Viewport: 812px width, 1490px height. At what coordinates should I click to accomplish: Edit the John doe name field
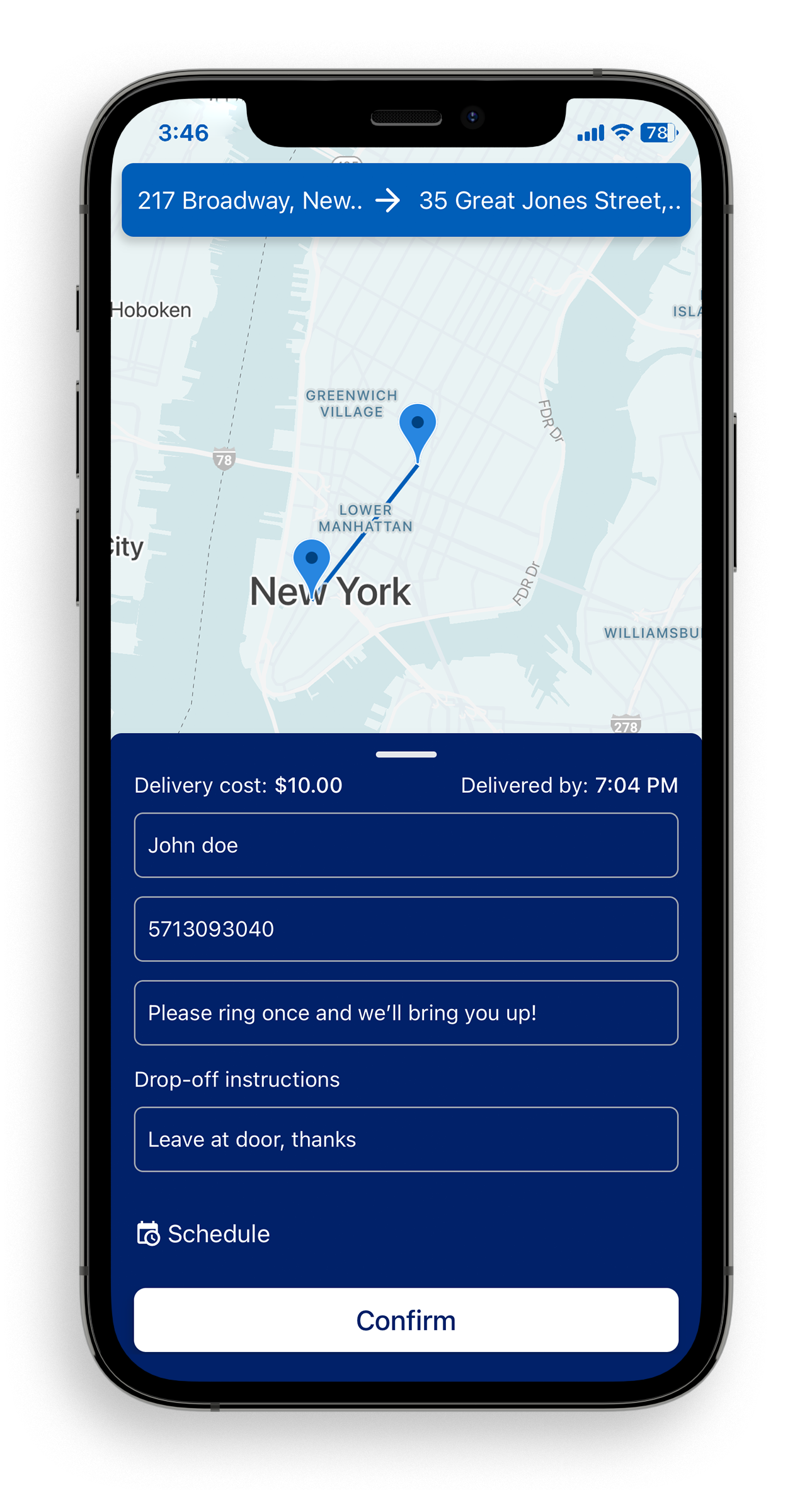406,845
